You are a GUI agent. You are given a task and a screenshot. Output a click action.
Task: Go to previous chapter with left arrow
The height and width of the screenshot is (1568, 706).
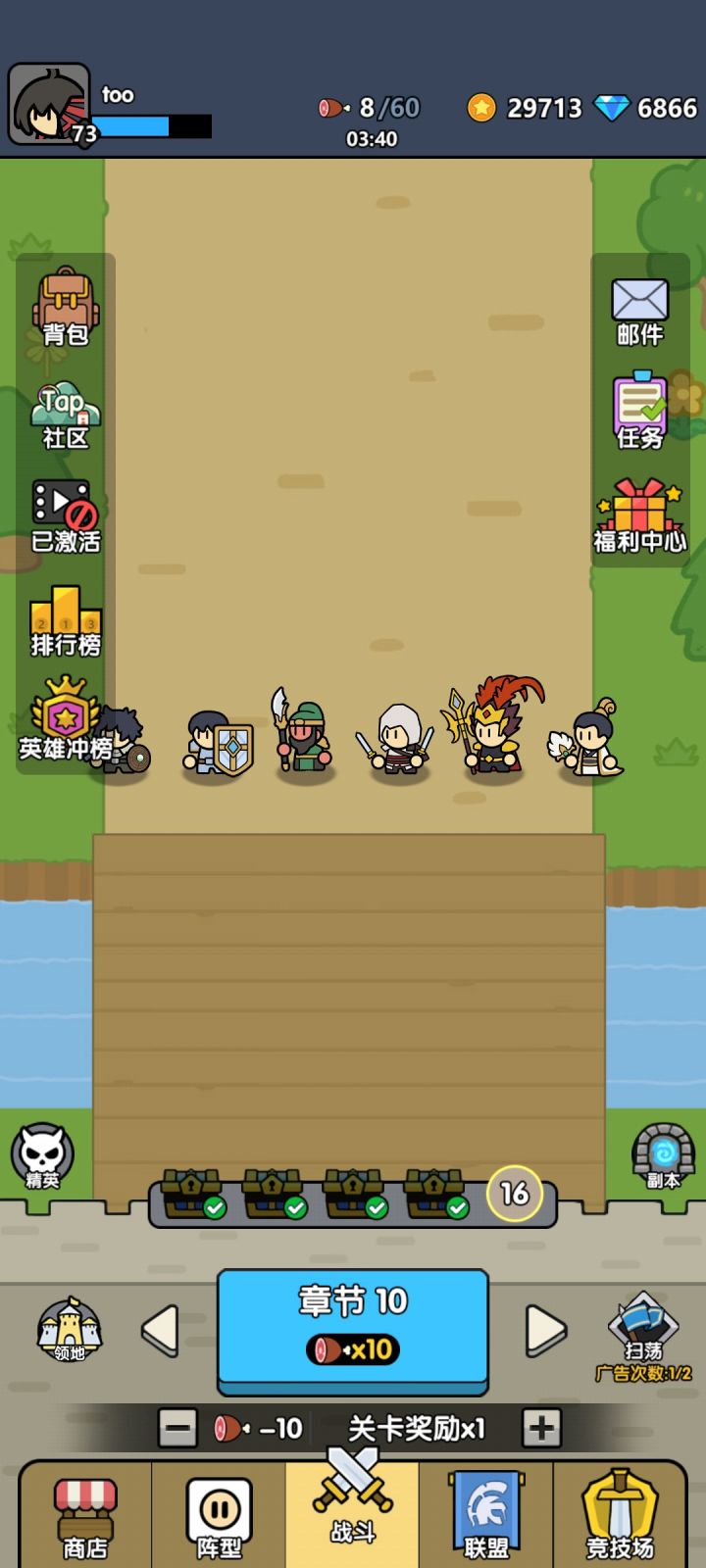160,1328
